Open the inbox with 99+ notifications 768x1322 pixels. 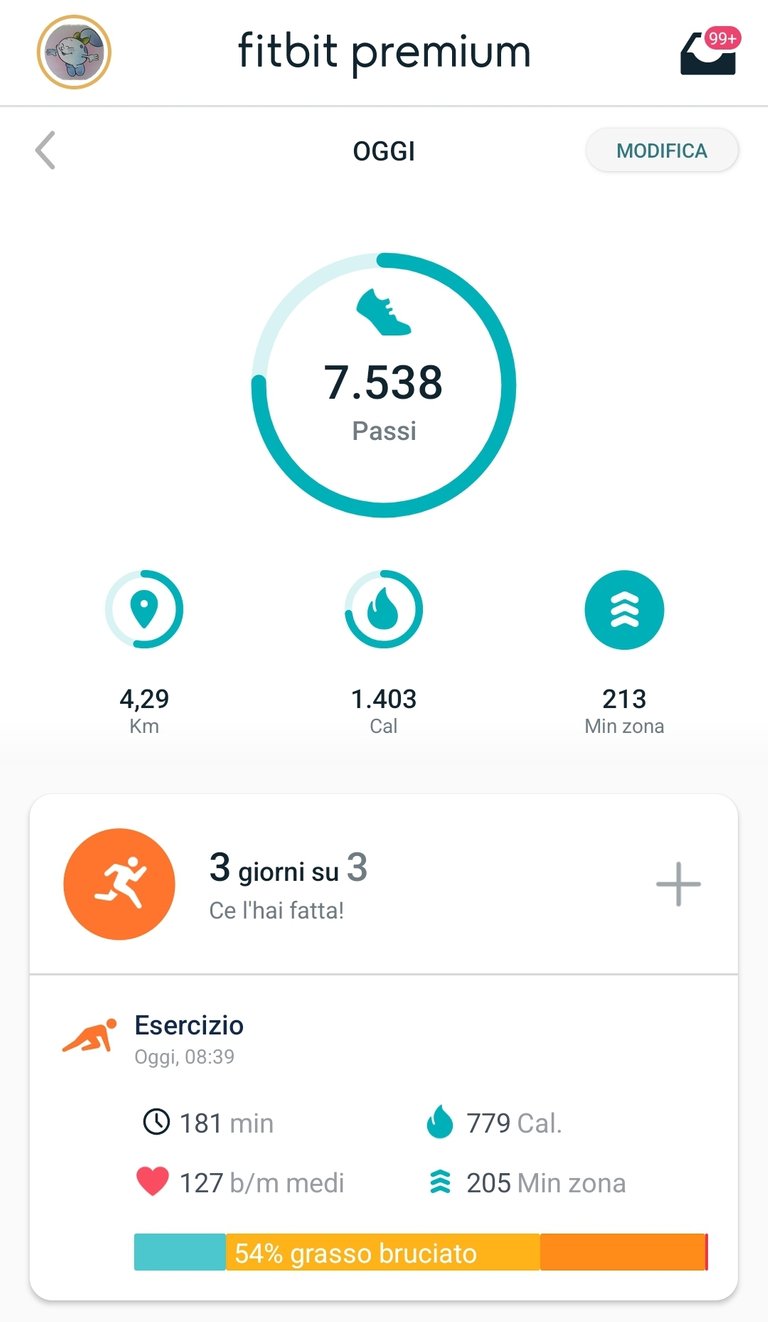pyautogui.click(x=708, y=54)
